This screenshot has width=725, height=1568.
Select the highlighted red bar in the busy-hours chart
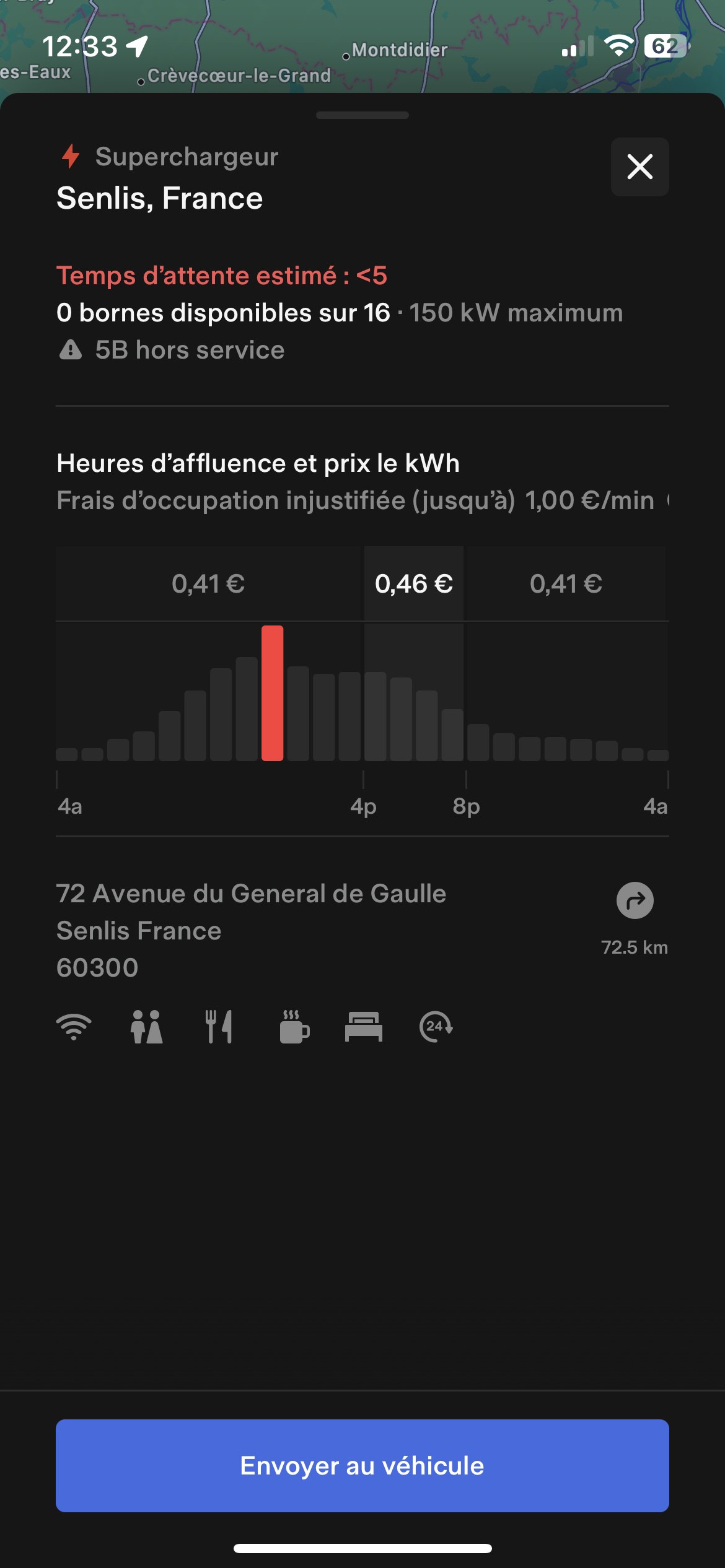pyautogui.click(x=272, y=693)
